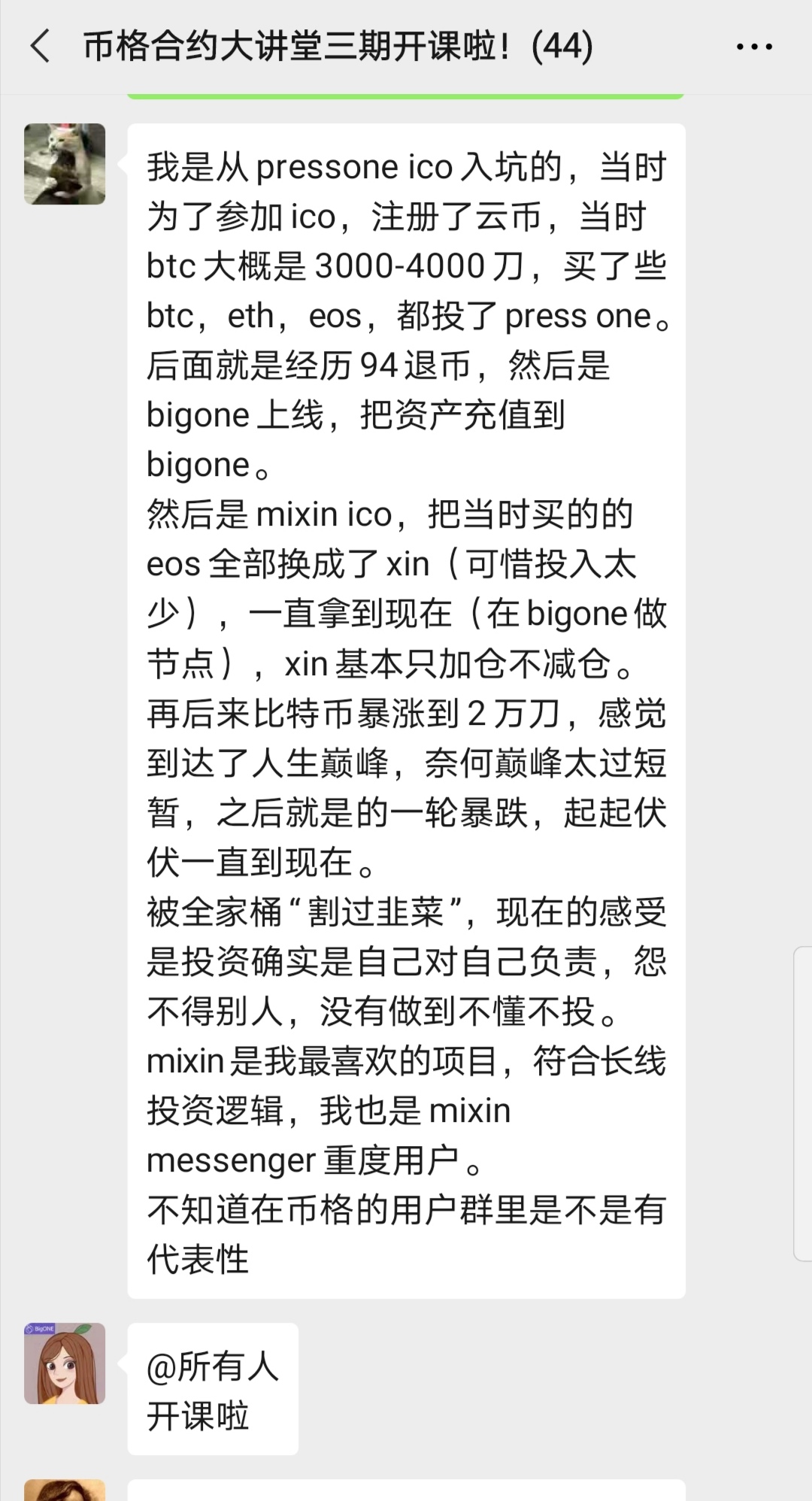Open the group chat options menu
The image size is (812, 1501).
[754, 47]
